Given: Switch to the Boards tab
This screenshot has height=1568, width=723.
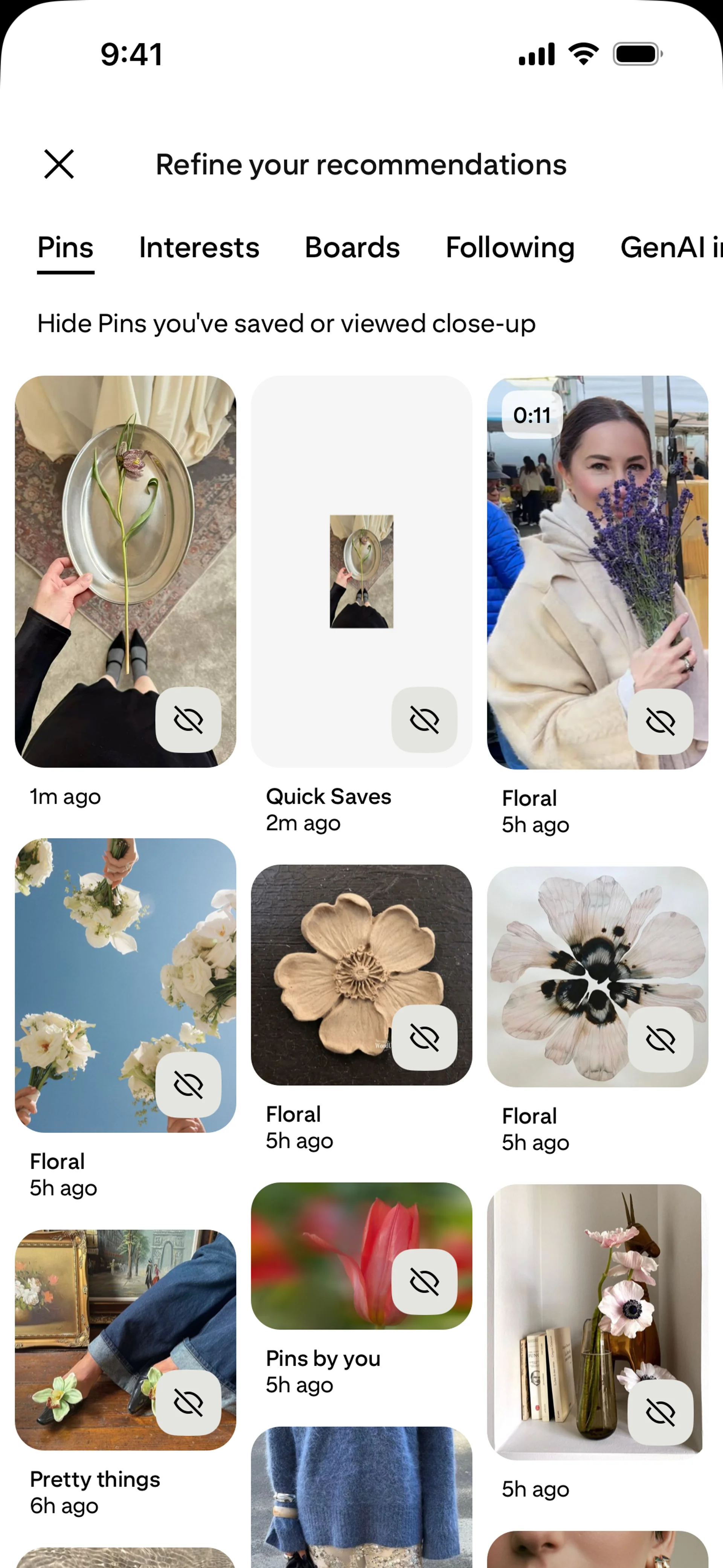Looking at the screenshot, I should pyautogui.click(x=352, y=248).
